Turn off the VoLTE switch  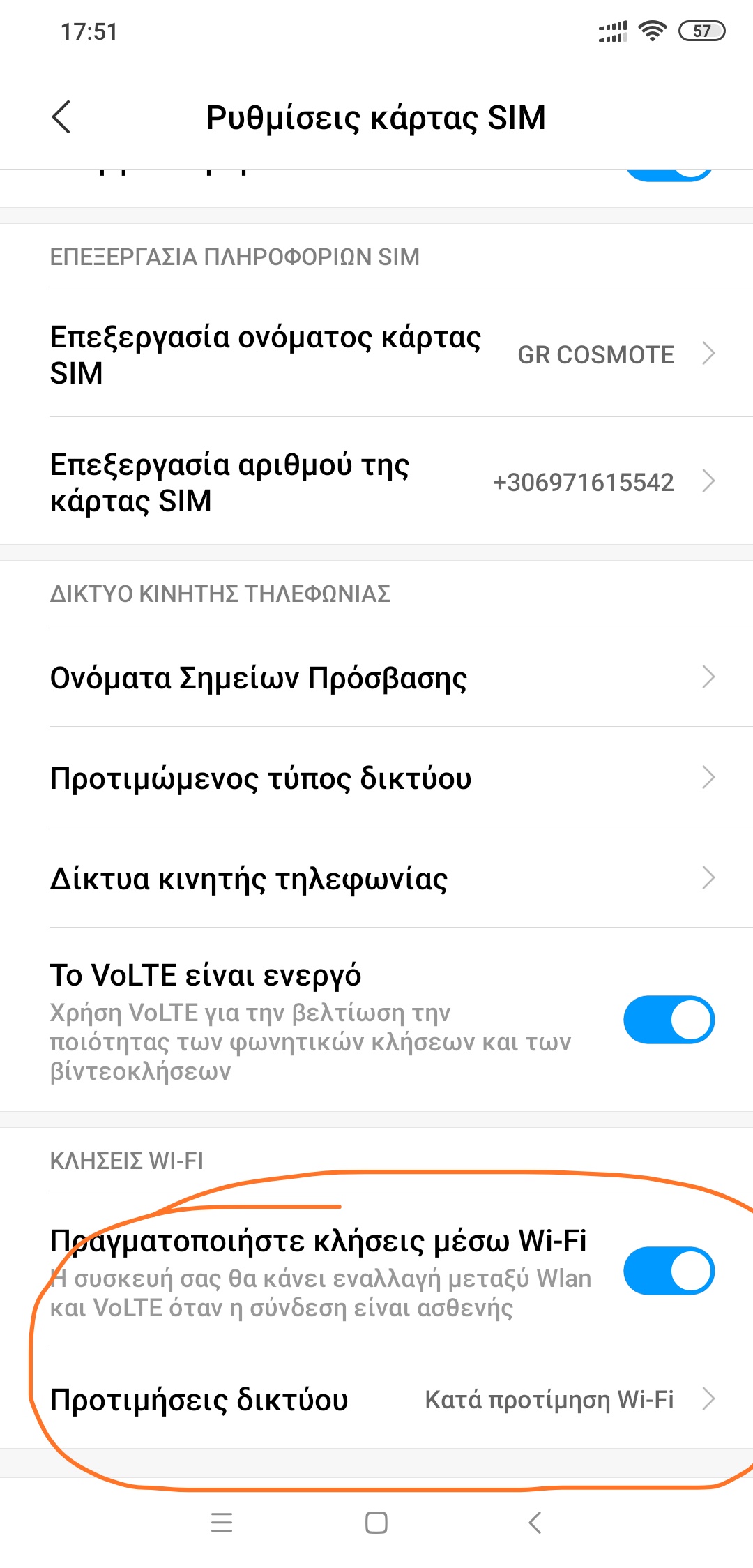click(x=668, y=1020)
